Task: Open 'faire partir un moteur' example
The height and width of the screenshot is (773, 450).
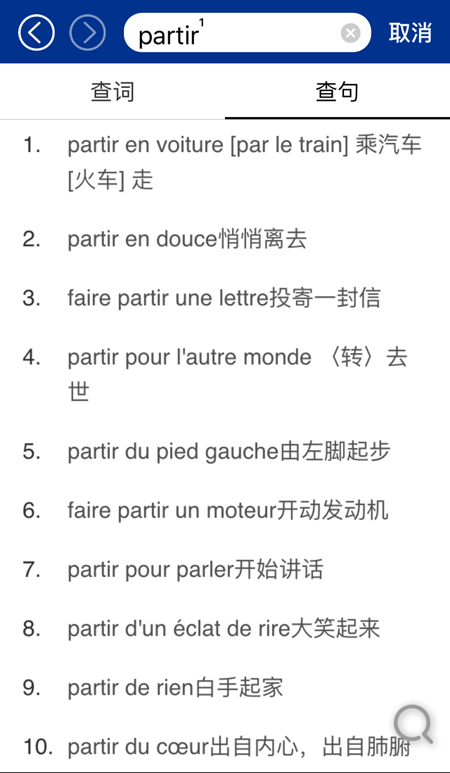Action: pos(225,511)
